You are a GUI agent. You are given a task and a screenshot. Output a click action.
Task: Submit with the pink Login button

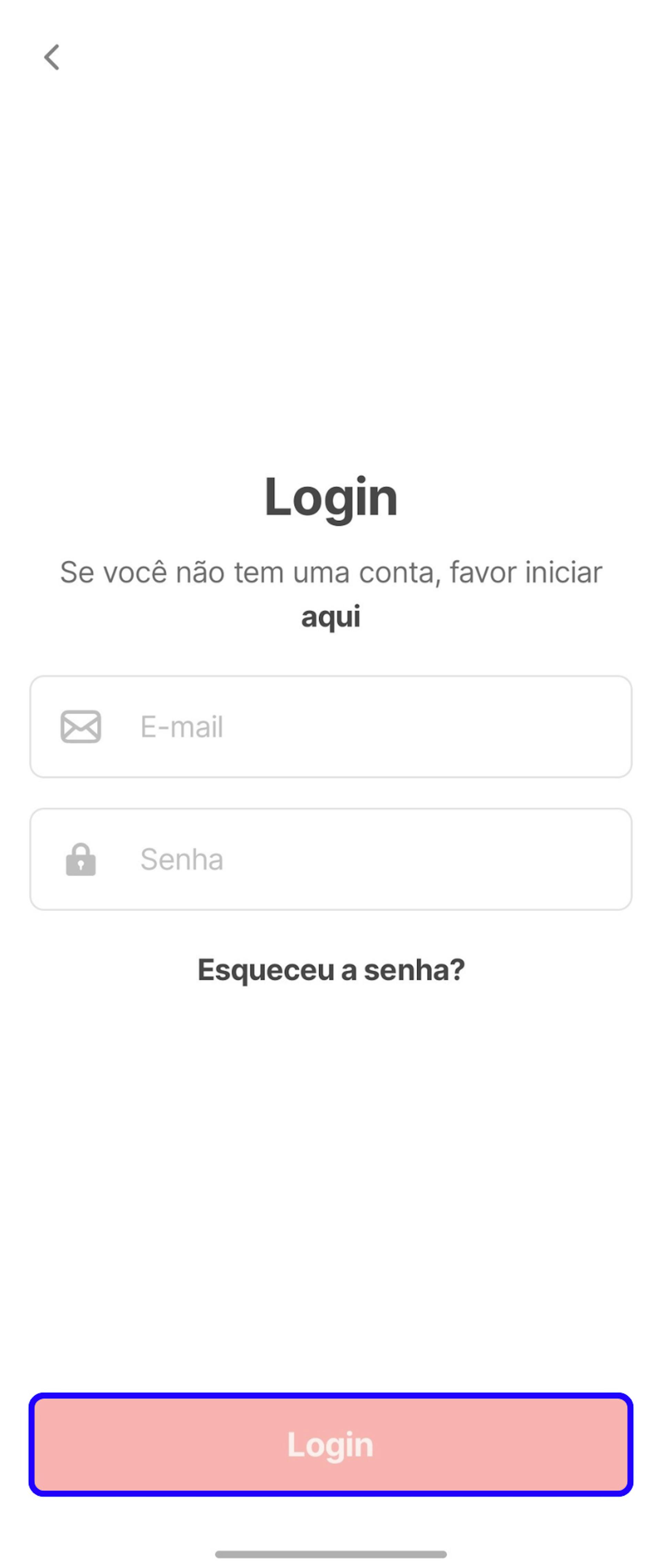tap(331, 1444)
